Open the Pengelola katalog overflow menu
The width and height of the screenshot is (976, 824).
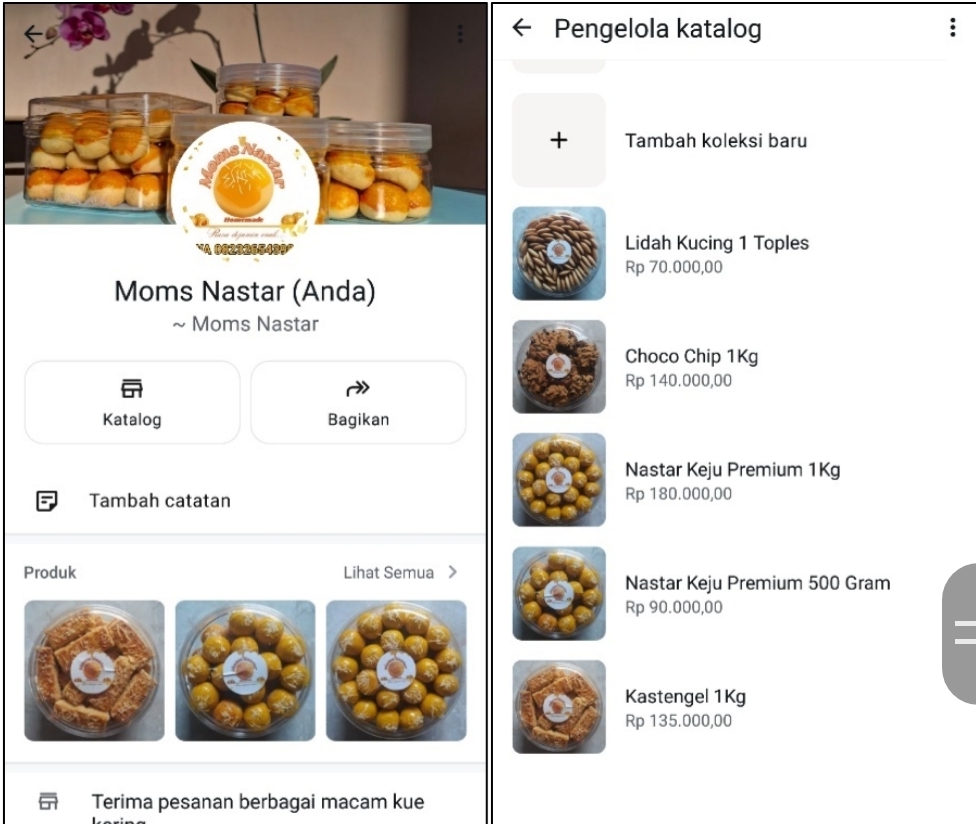951,29
